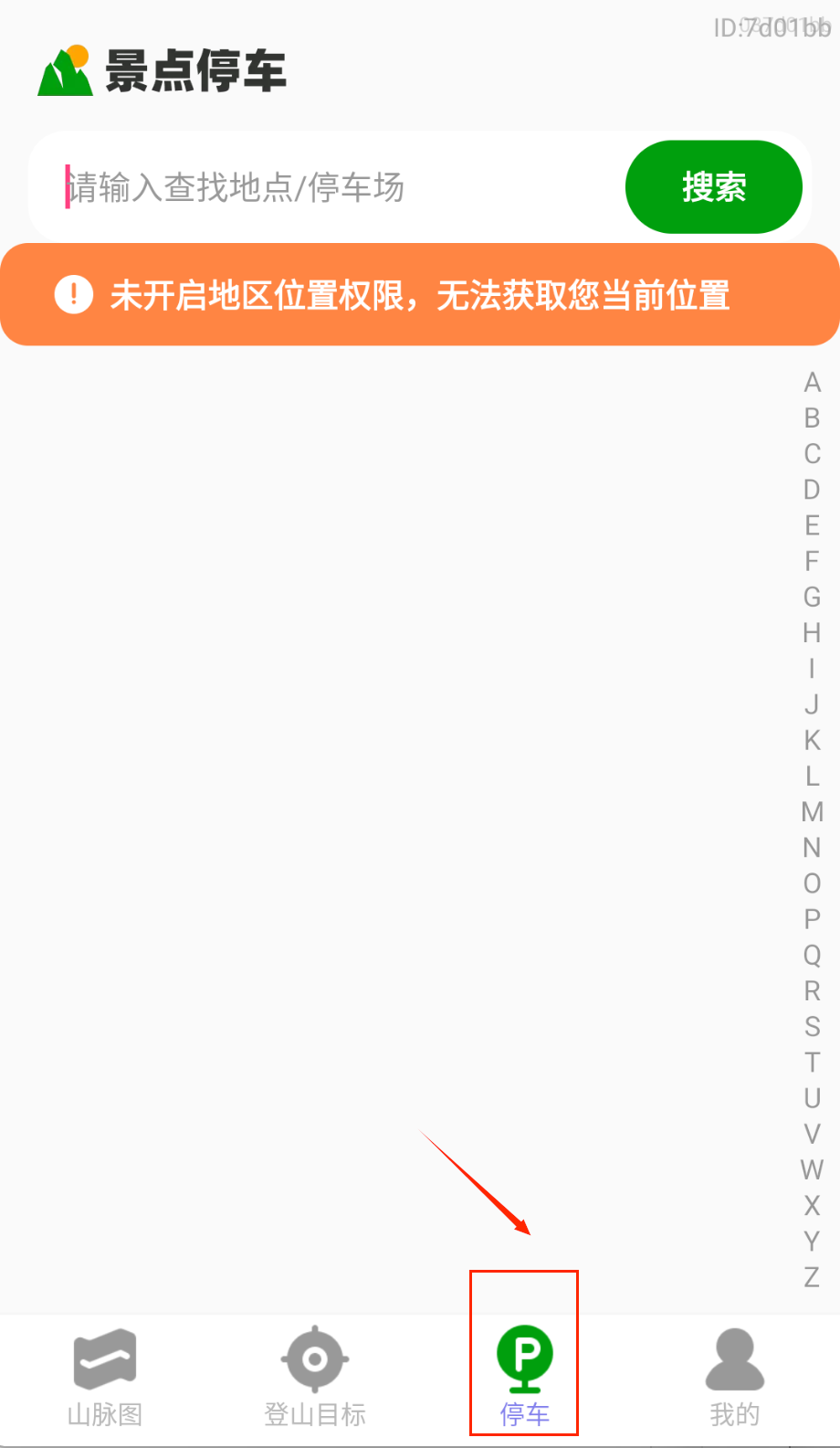The image size is (840, 1448).
Task: Jump to letter H in index
Action: [x=812, y=633]
